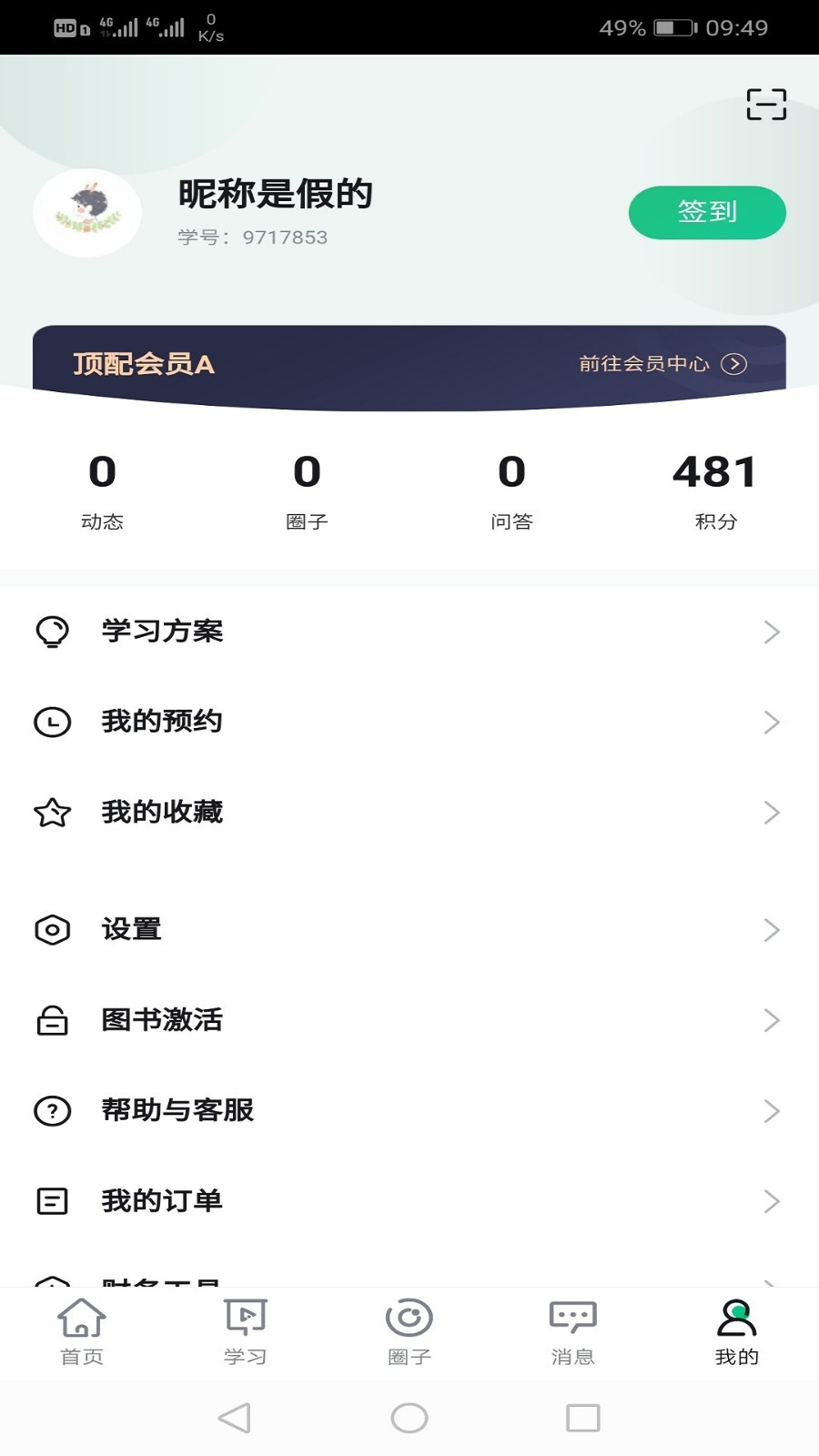
Task: Open 学习方案 study plan
Action: pyautogui.click(x=409, y=632)
